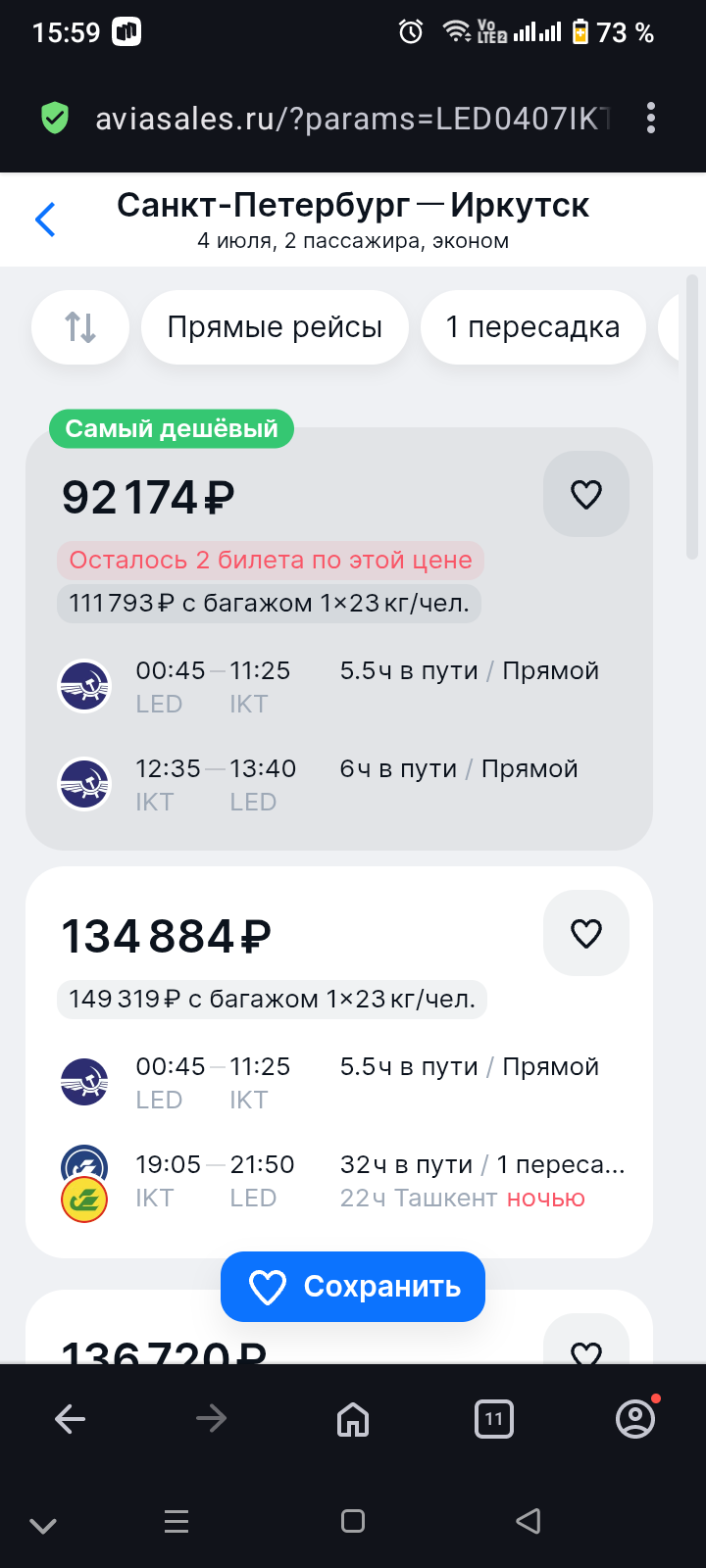Add the 134 884₽ ticket to favorites
Screen dimensions: 706x1568
(586, 933)
